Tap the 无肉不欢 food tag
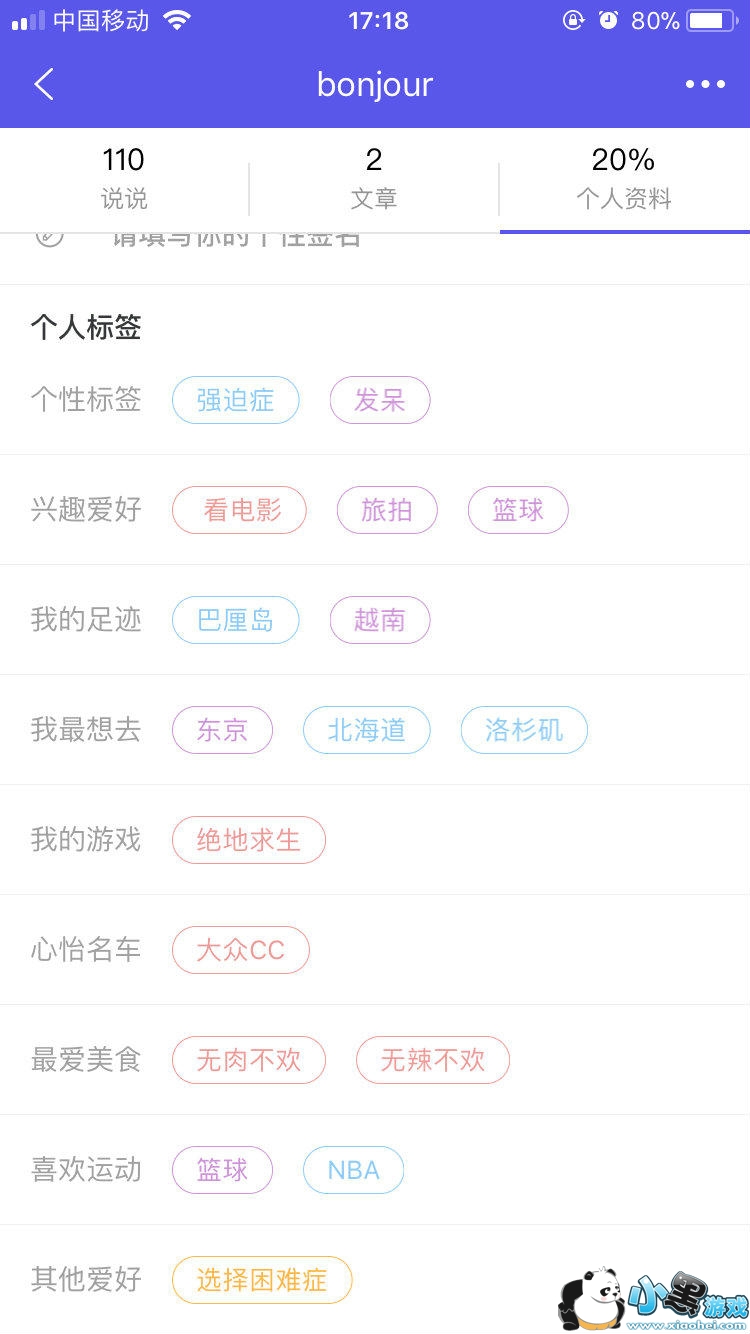750x1334 pixels. (x=249, y=1060)
